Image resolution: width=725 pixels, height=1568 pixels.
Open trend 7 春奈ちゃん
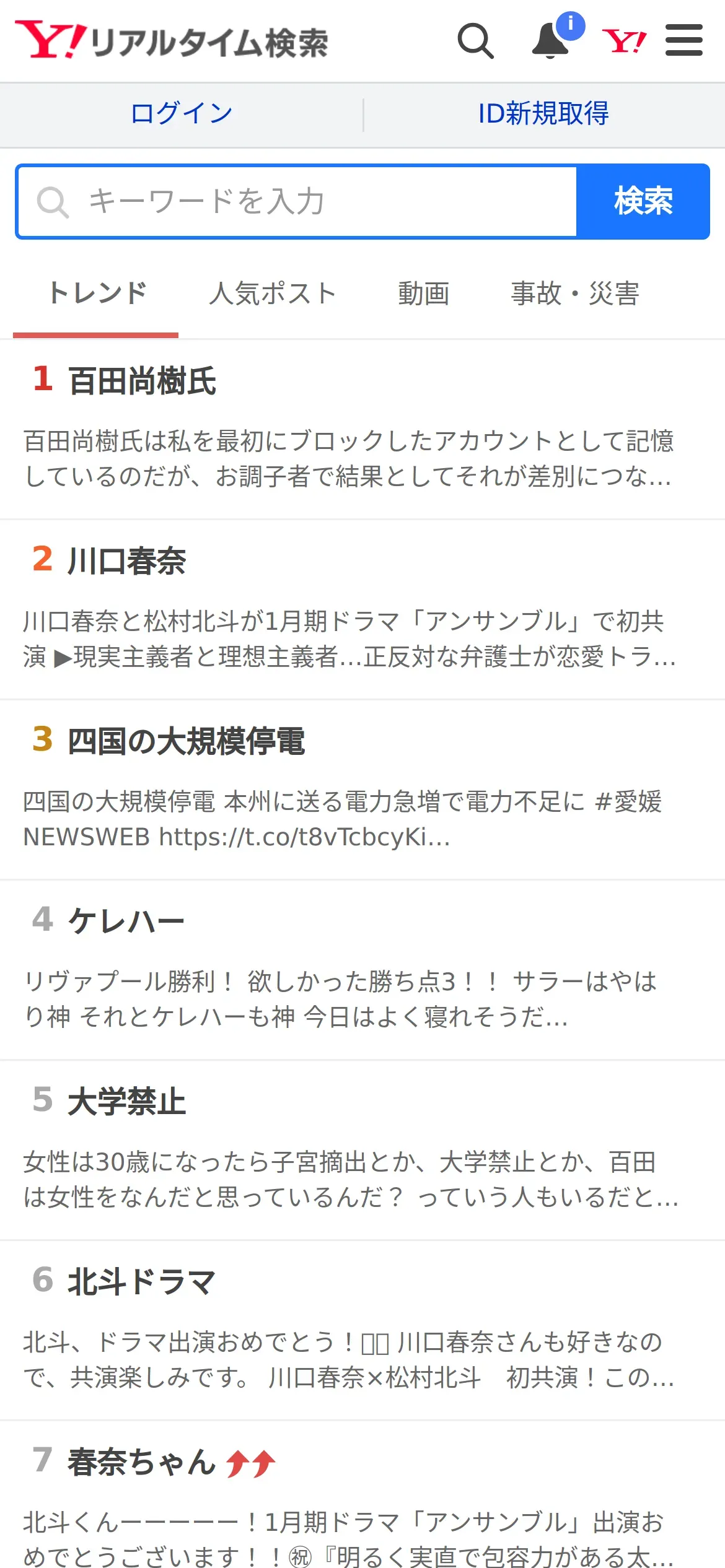point(362,1496)
